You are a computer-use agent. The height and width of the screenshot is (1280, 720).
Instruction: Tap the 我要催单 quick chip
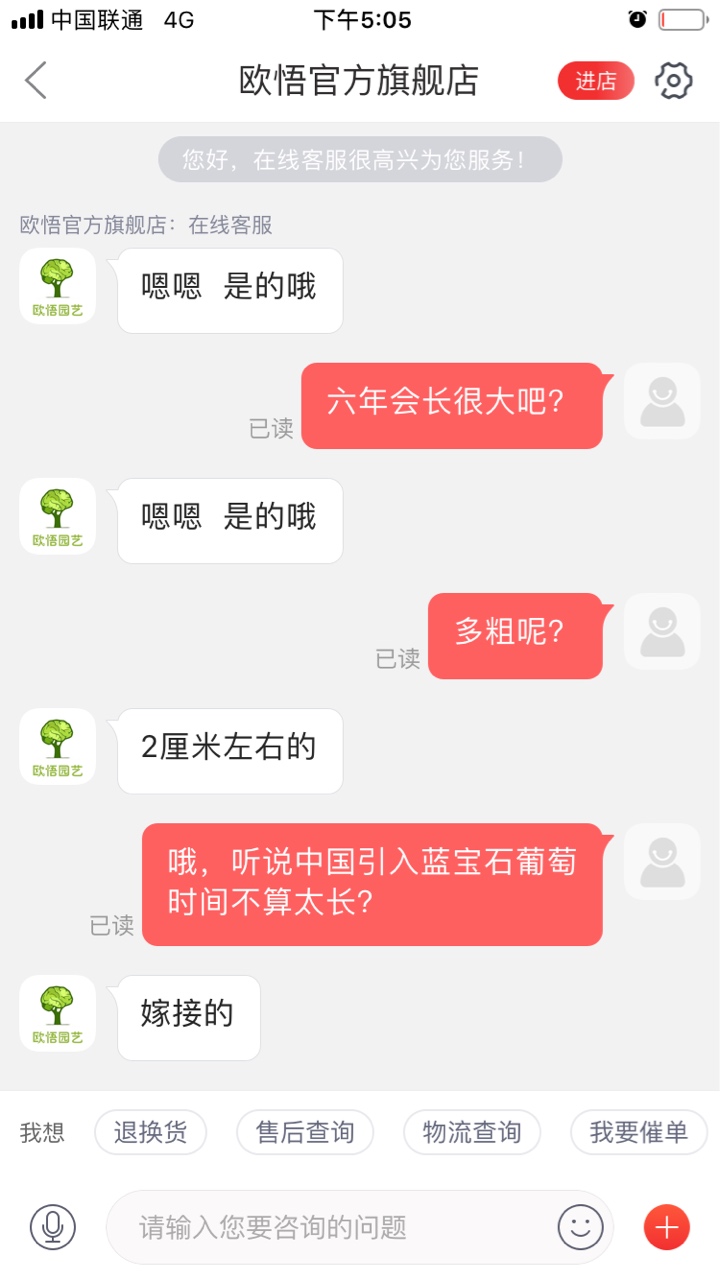point(639,1132)
